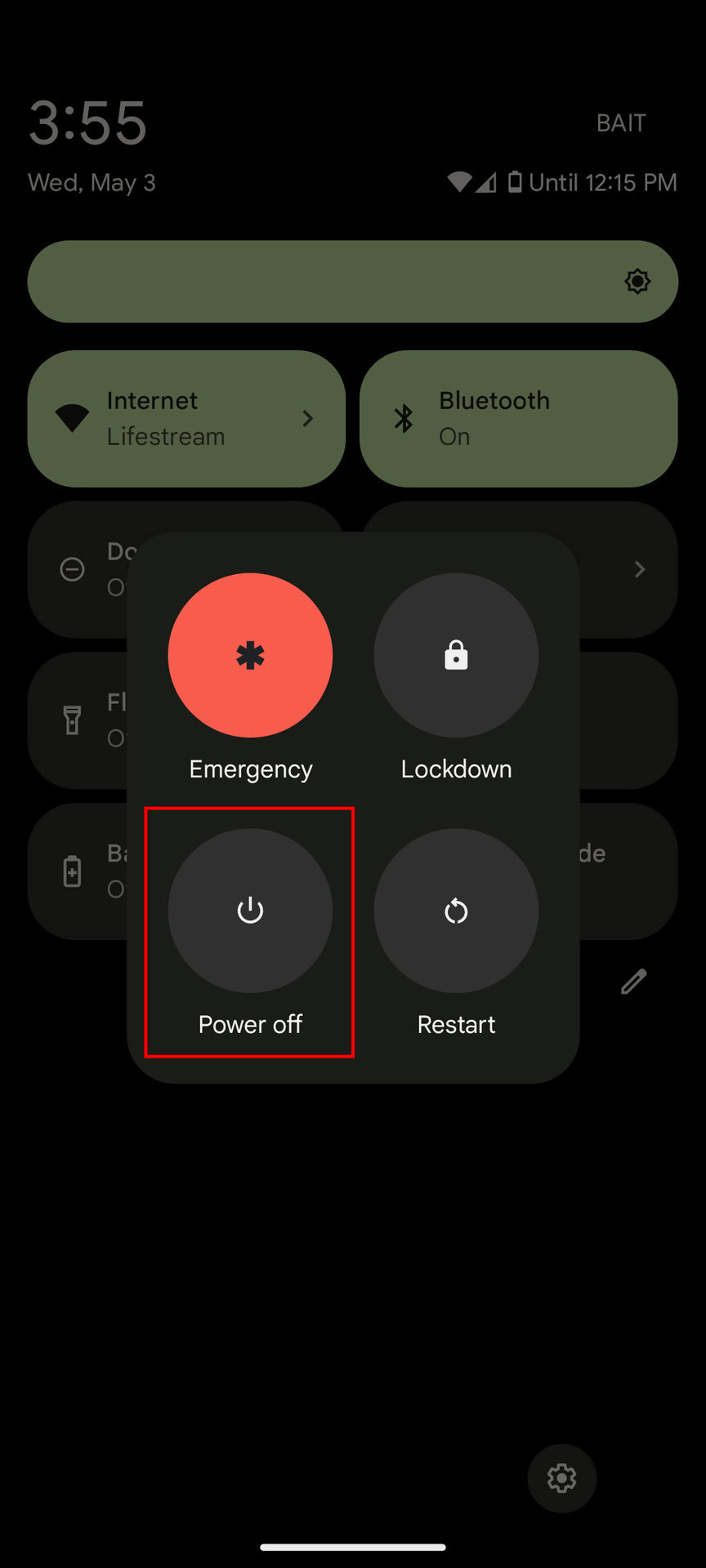
Task: Select Restart in the power menu
Action: (x=456, y=911)
